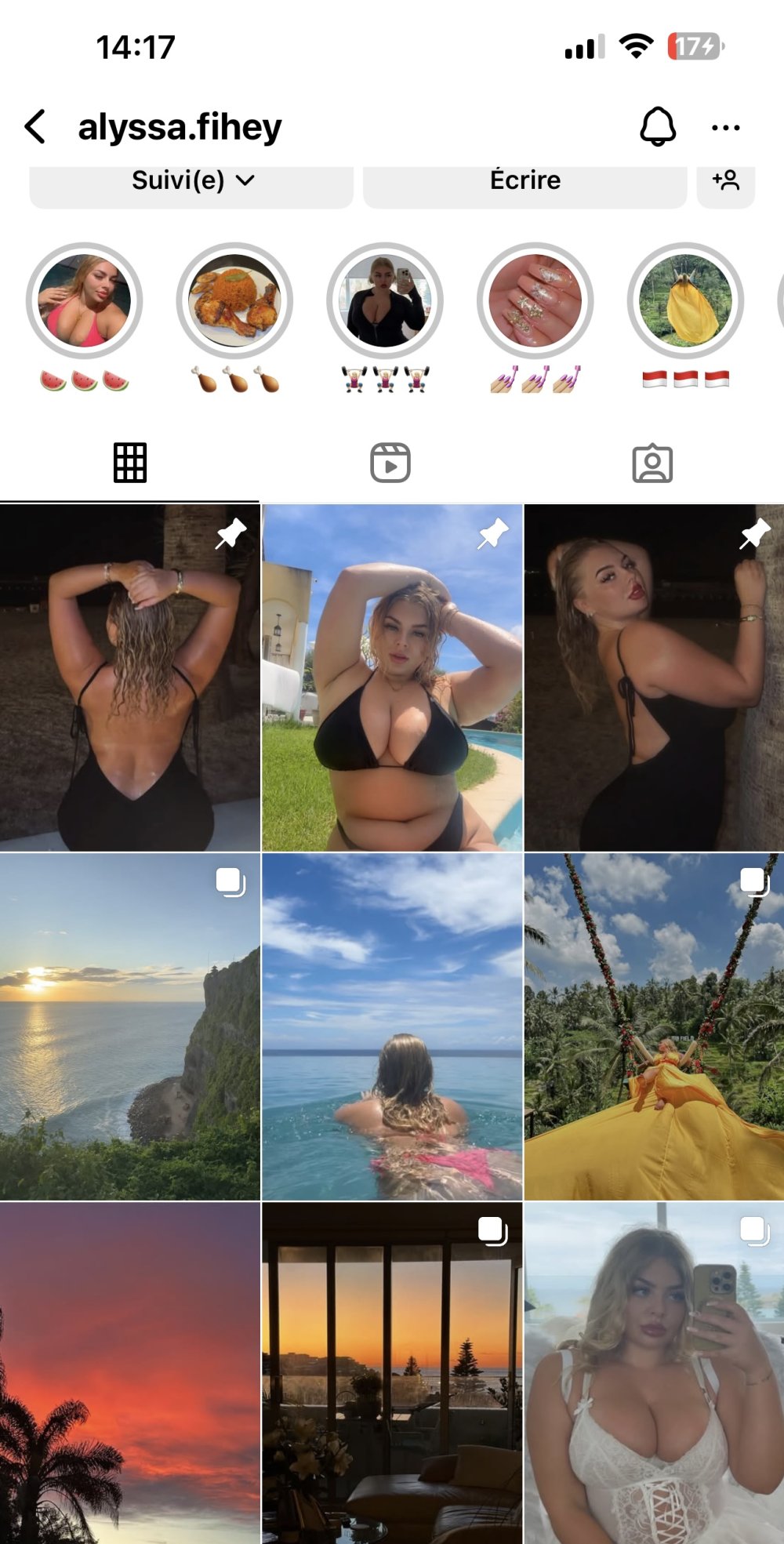This screenshot has height=1544, width=784.
Task: View the nail polish story highlight
Action: point(535,301)
